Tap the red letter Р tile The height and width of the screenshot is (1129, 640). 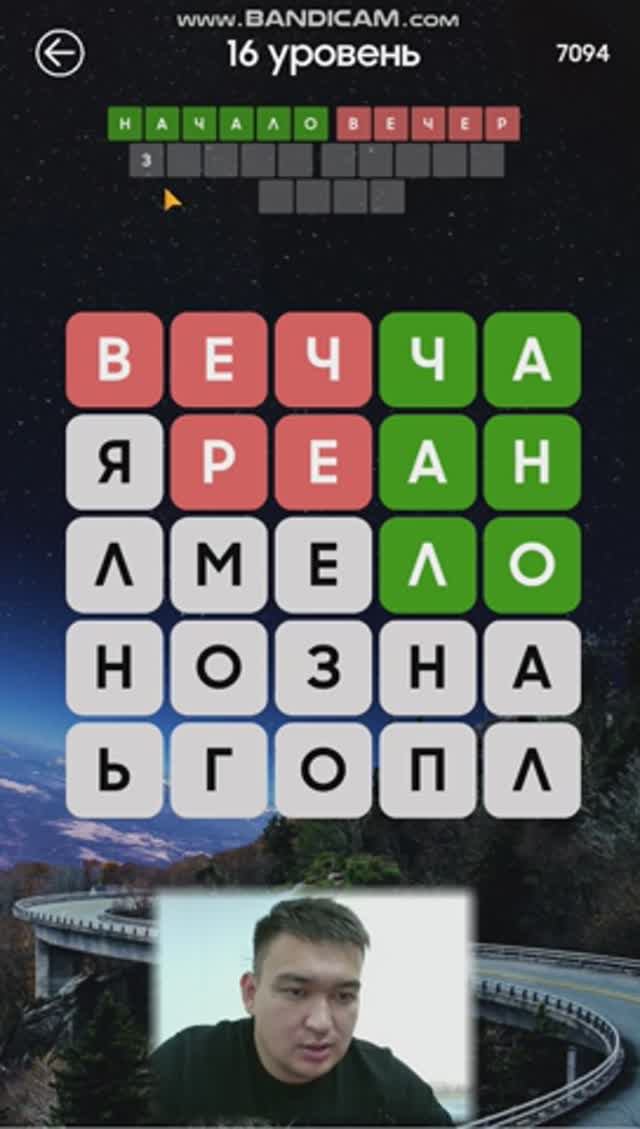218,462
